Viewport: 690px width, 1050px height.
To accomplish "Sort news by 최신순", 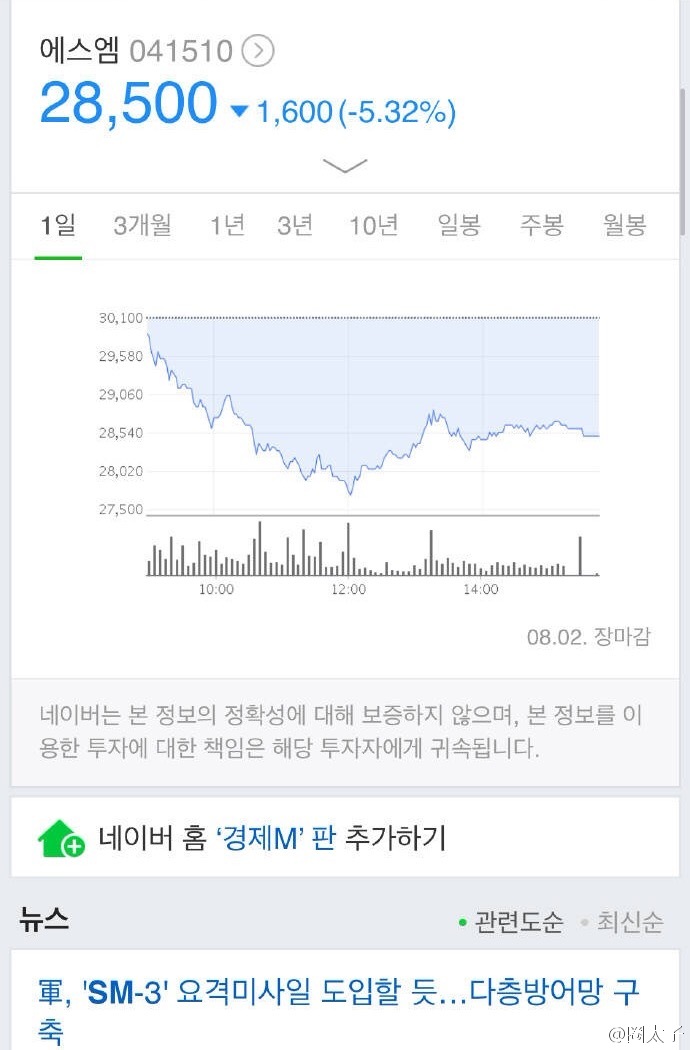I will click(x=629, y=922).
